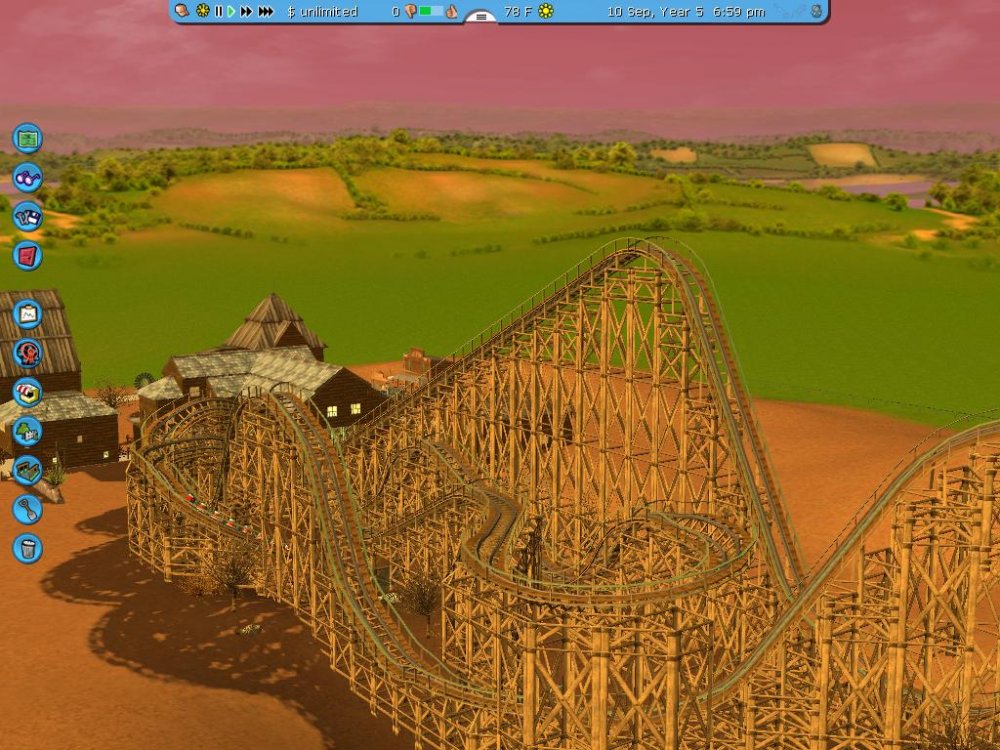Set the game to normal play speed

[x=231, y=12]
